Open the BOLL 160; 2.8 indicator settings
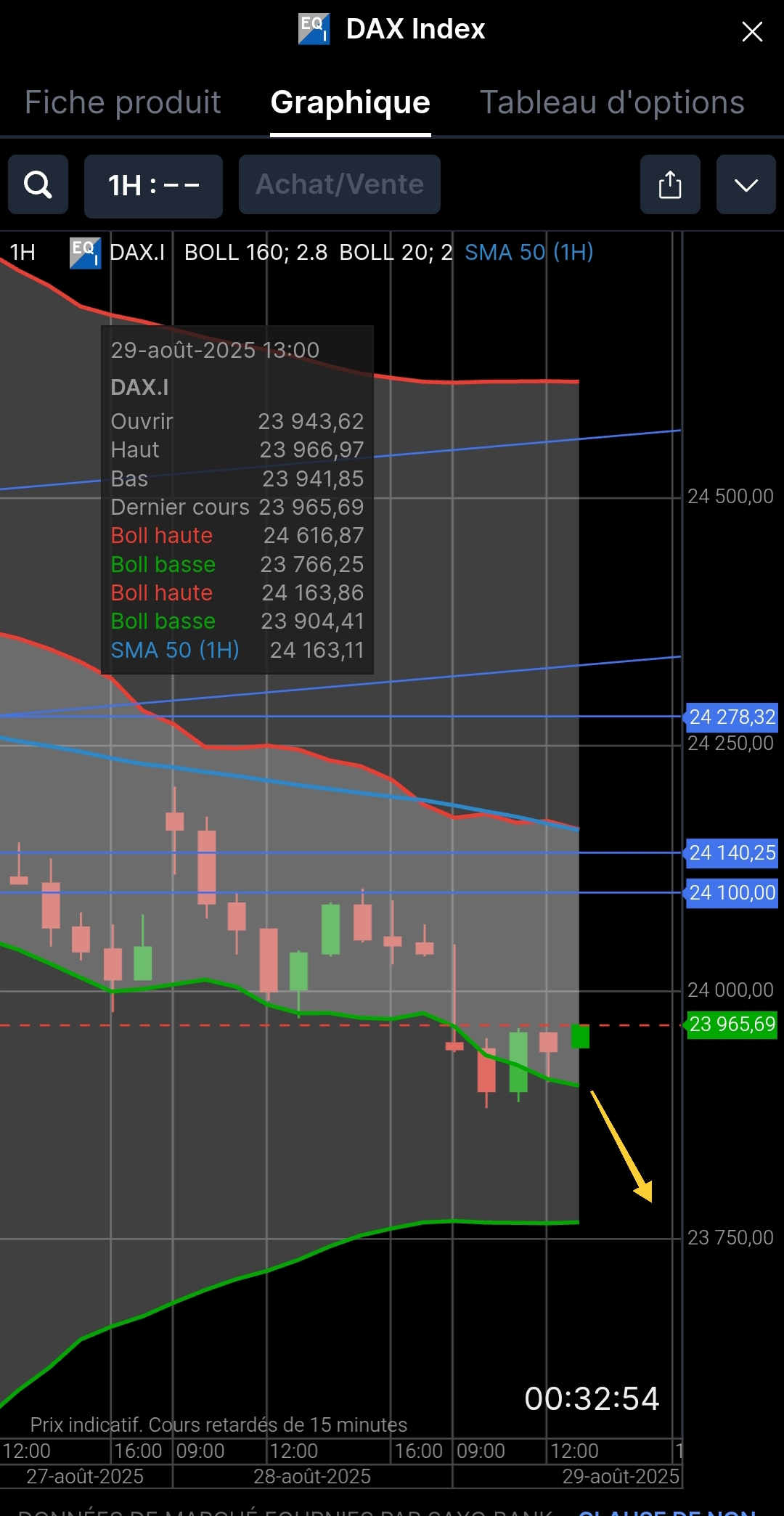The image size is (784, 1516). pyautogui.click(x=256, y=253)
